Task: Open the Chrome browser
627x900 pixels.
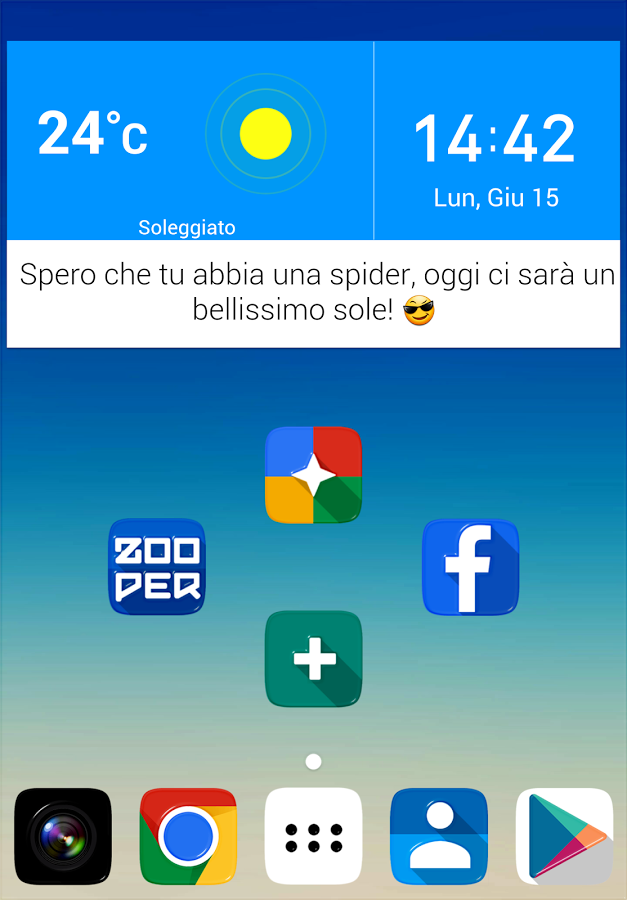Action: coord(188,836)
